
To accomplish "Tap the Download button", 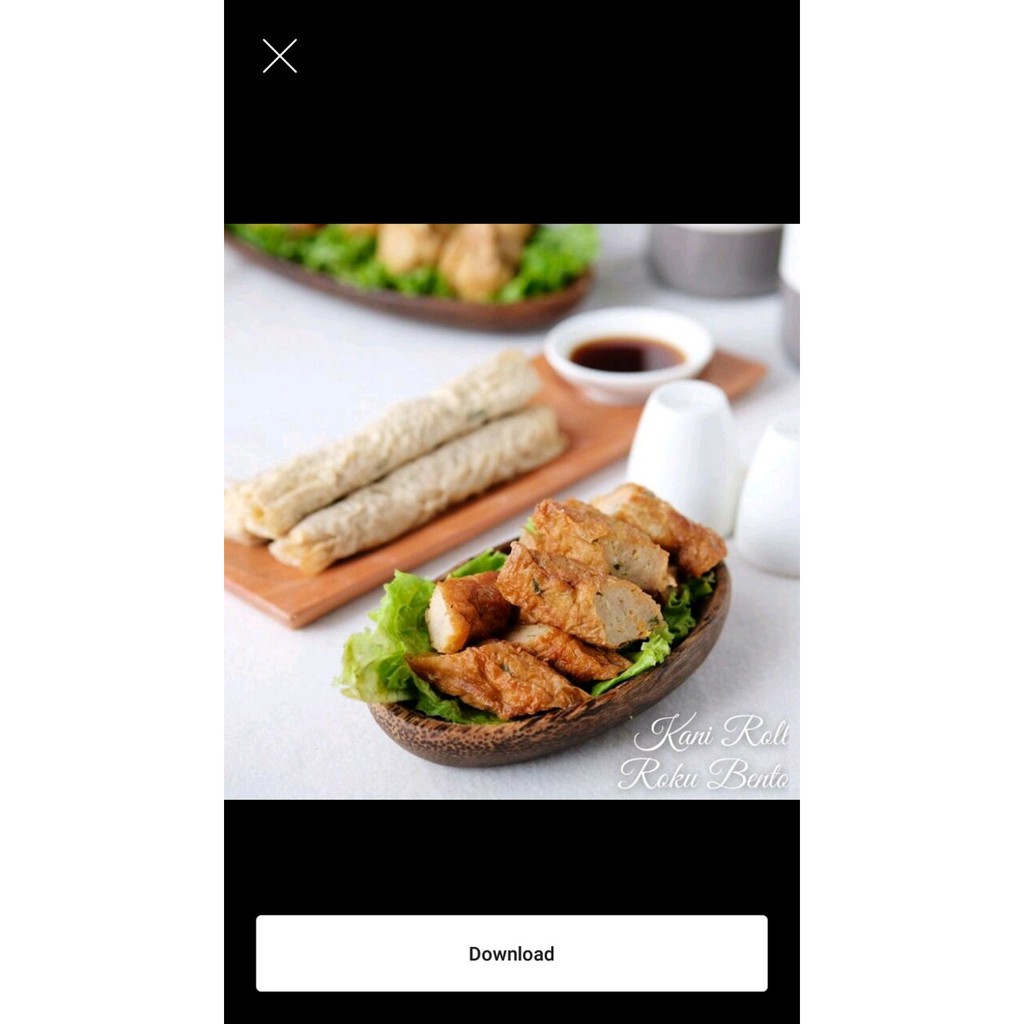I will [x=511, y=953].
